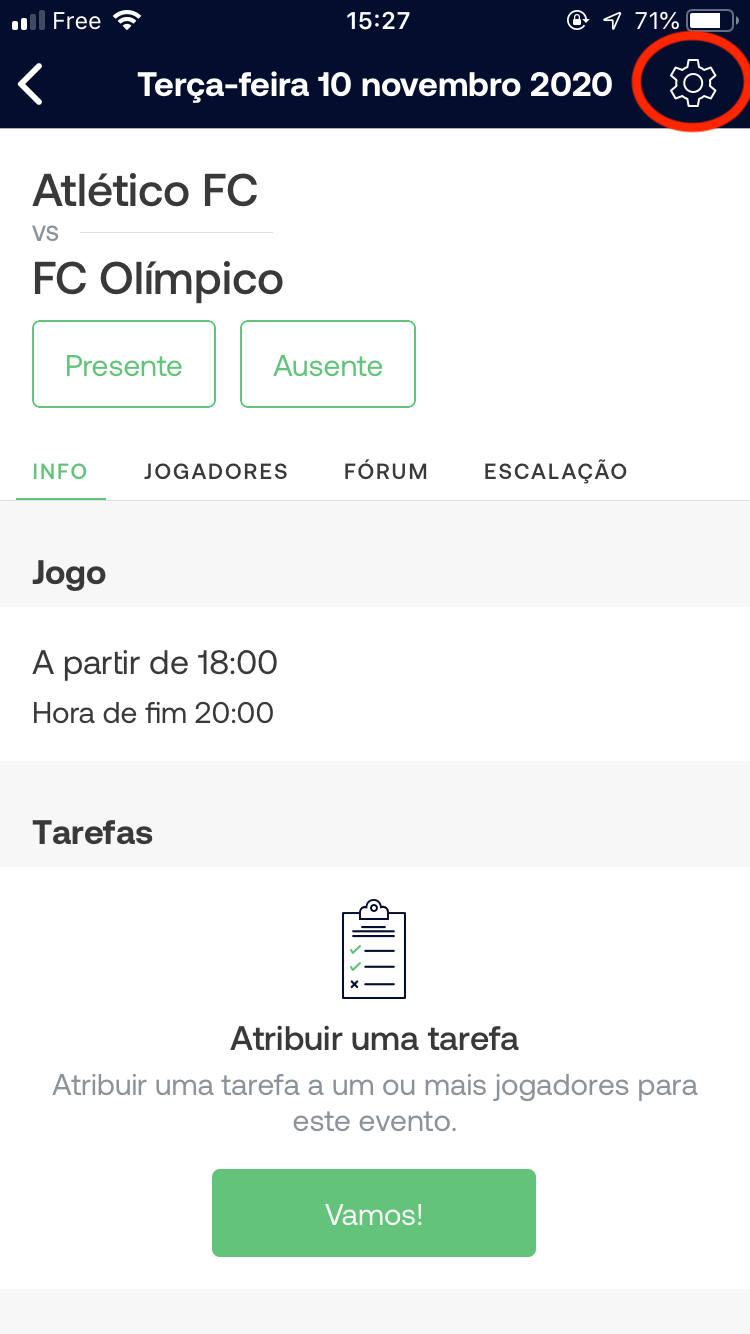Open the ESCALAÇÃO tab
750x1334 pixels.
click(x=555, y=471)
